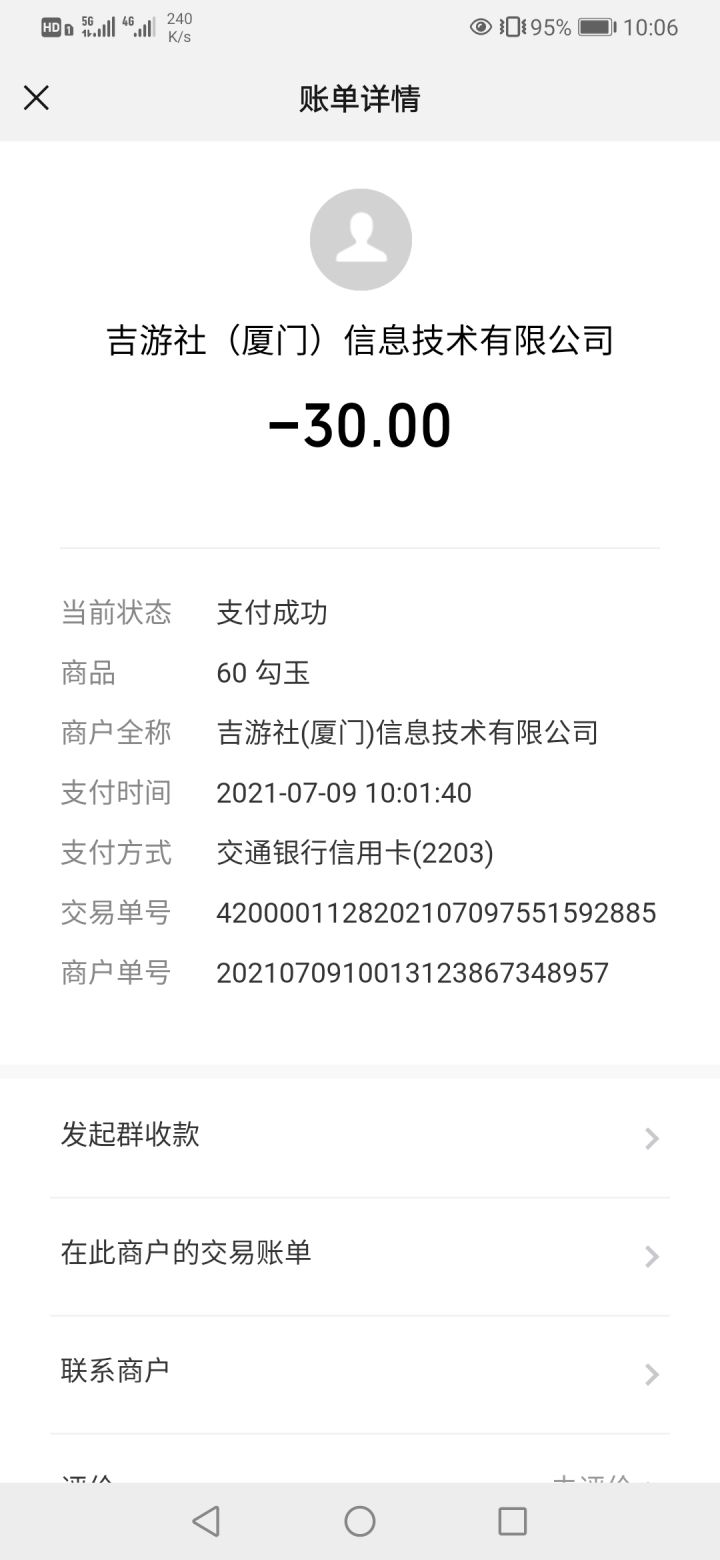720x1560 pixels.
Task: Open 联系商户 contact merchant row
Action: [360, 1374]
